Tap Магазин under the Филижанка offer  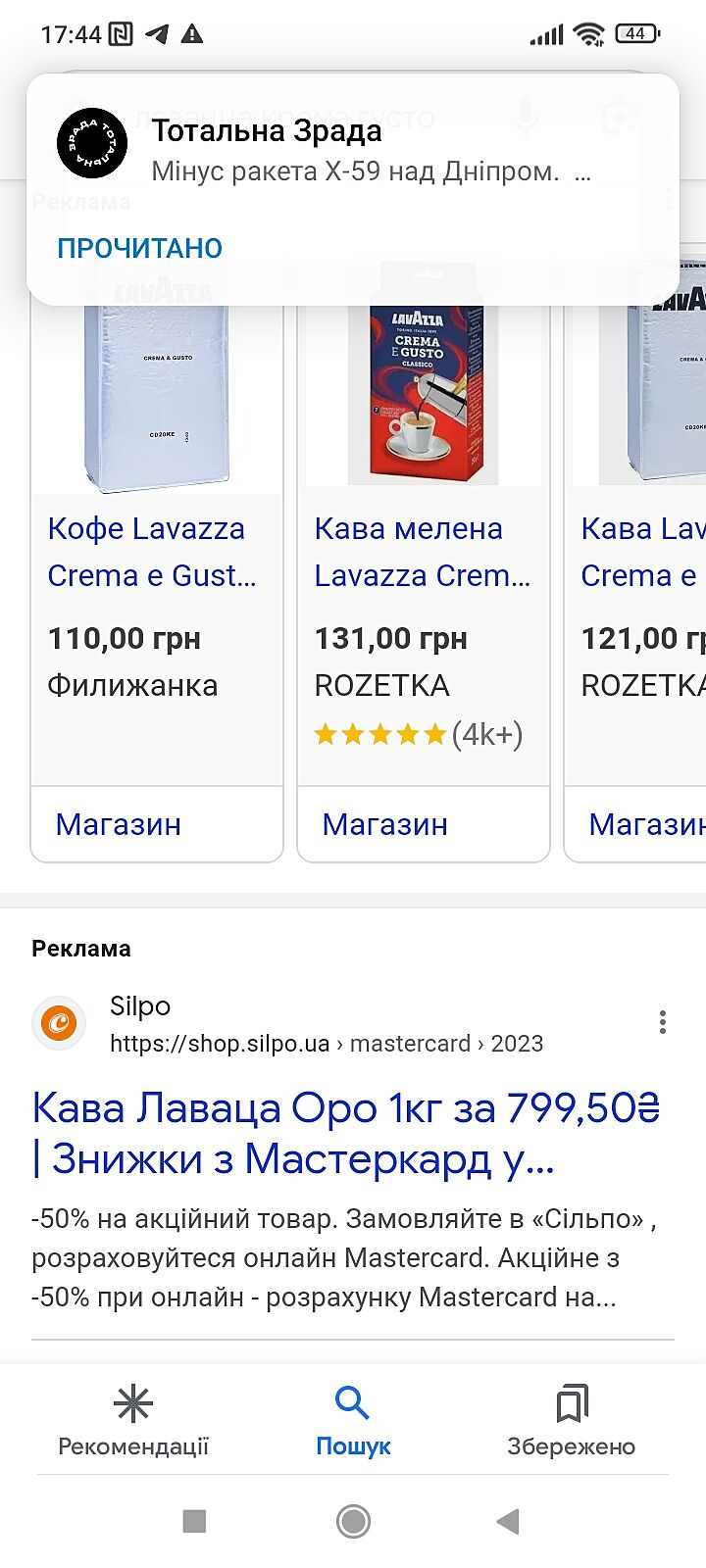pyautogui.click(x=119, y=824)
